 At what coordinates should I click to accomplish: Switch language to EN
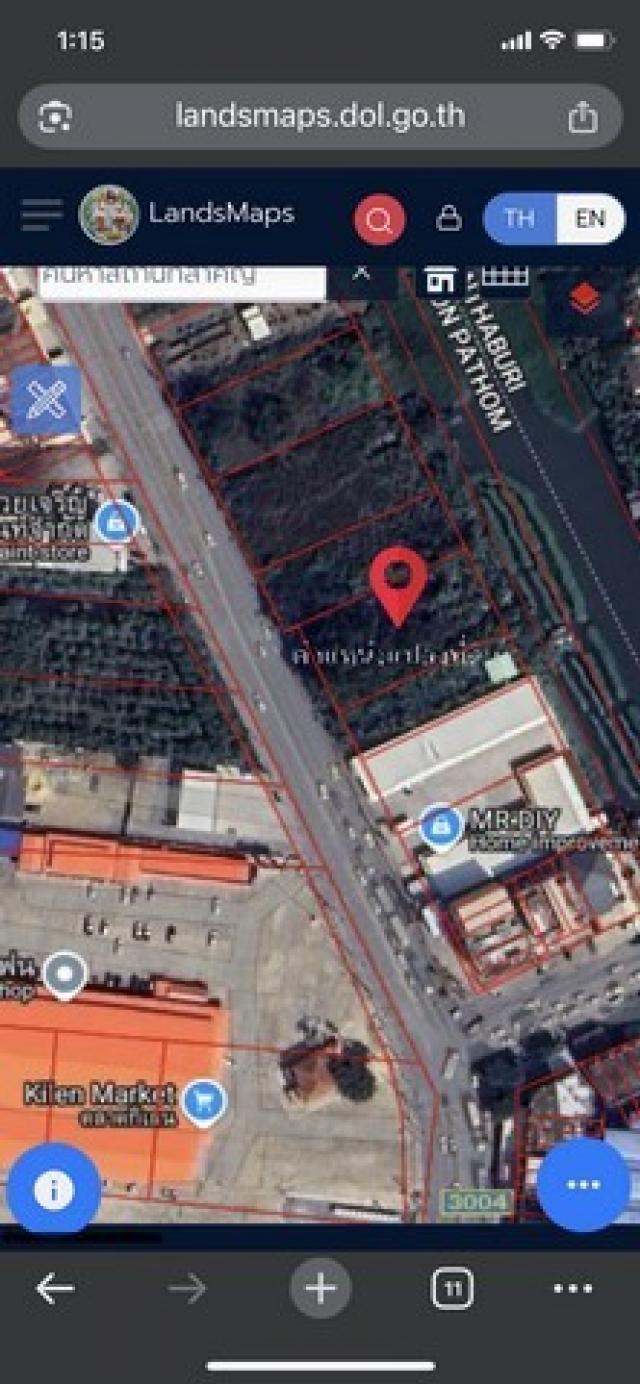point(590,219)
